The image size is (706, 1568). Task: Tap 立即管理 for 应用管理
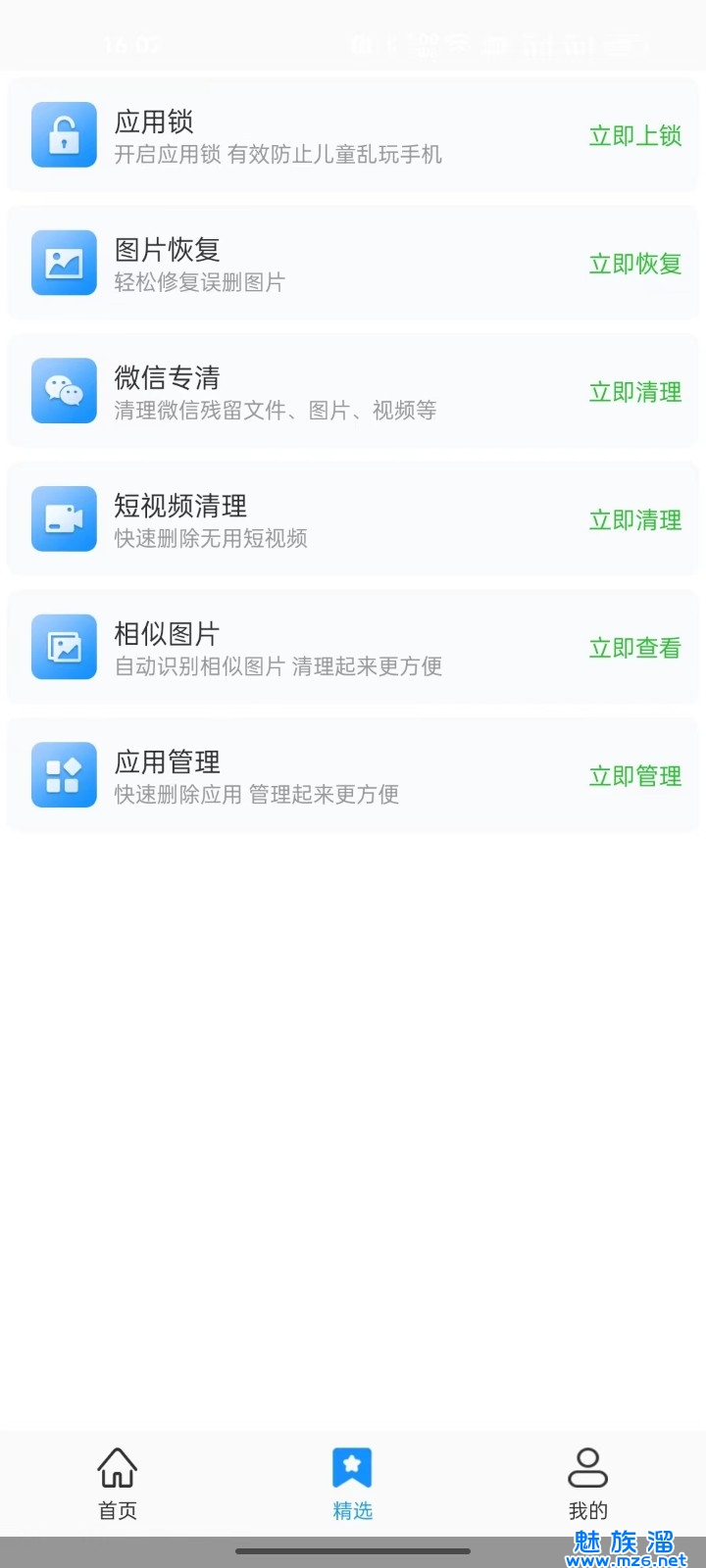coord(634,776)
